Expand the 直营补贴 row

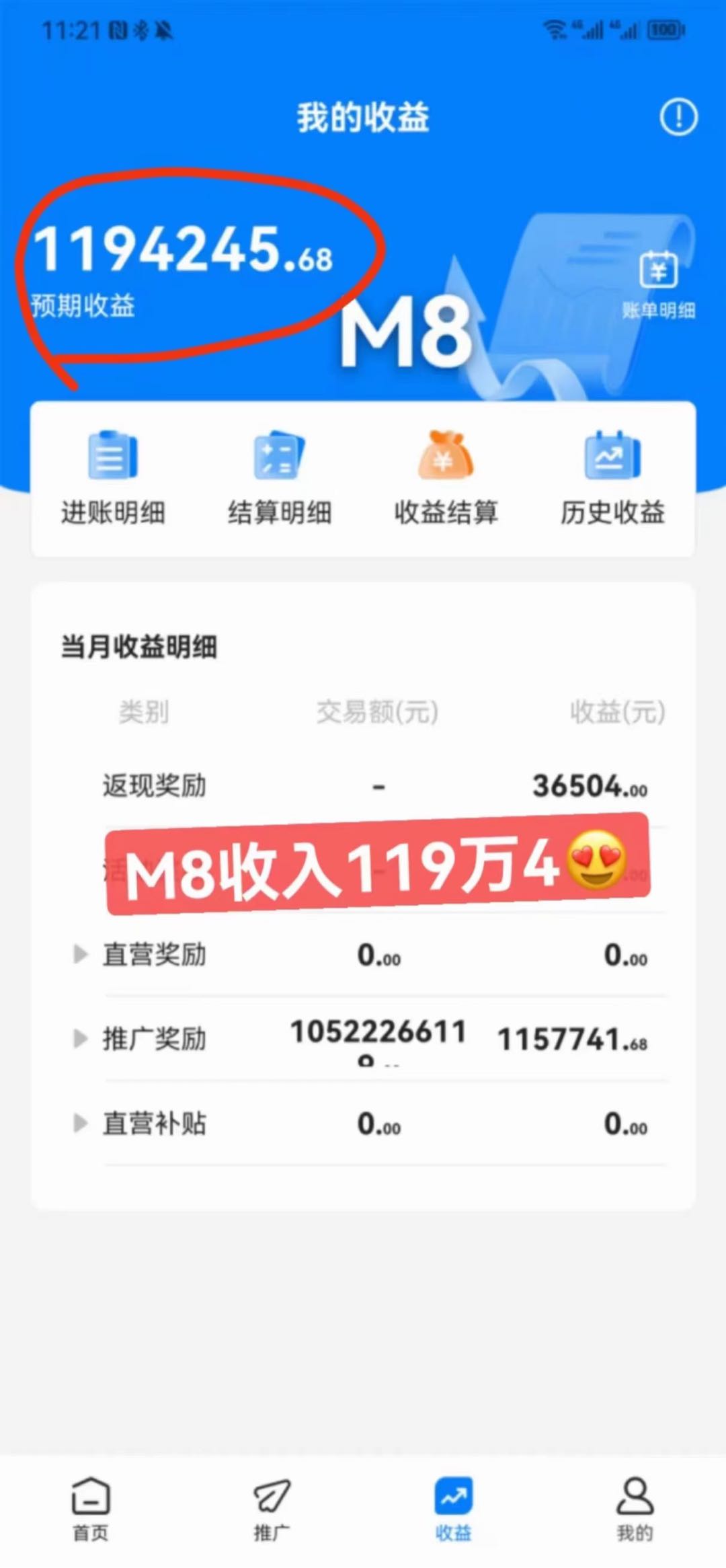81,1123
